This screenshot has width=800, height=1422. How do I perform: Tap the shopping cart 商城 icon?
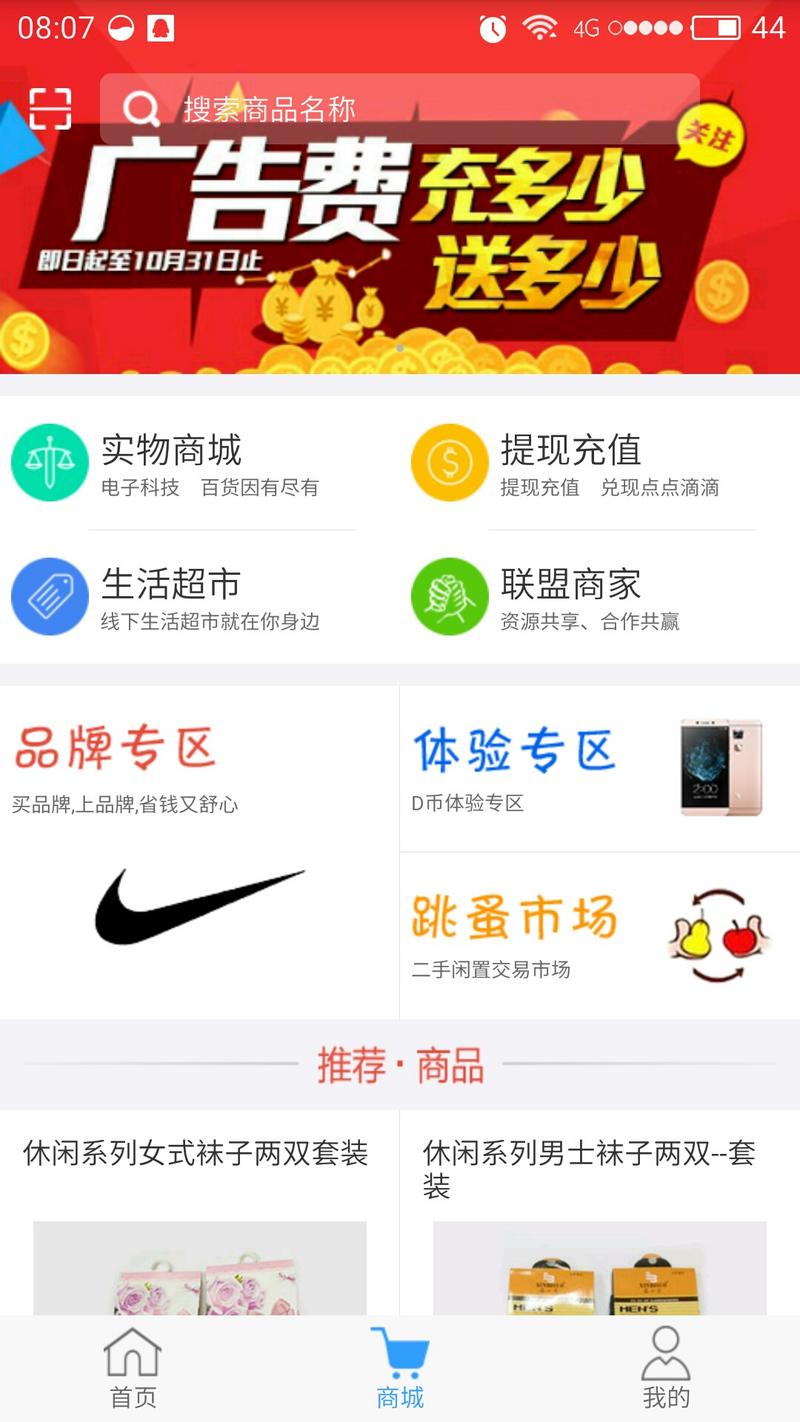[x=399, y=1355]
